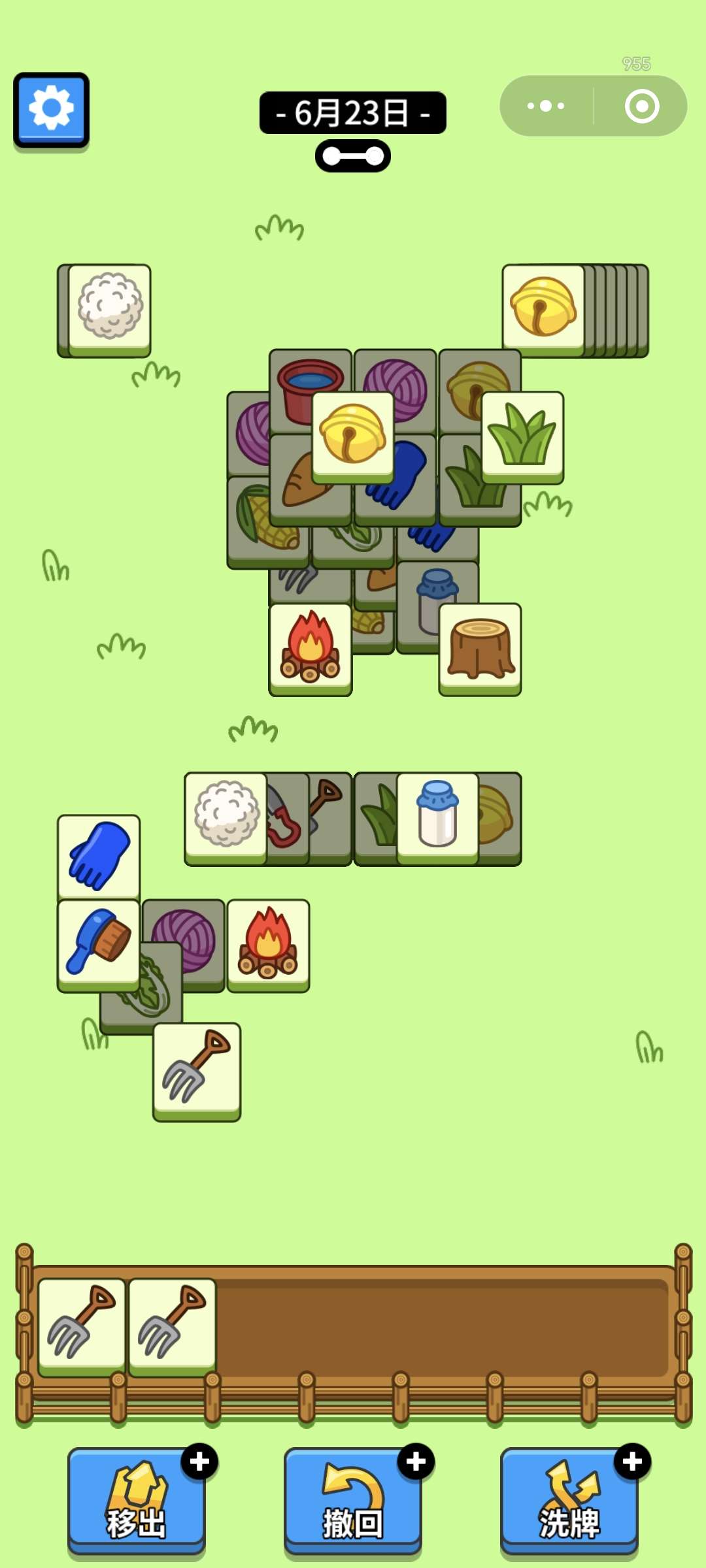
Task: Pick the cotton tile beside the pruning shears
Action: coord(226,817)
